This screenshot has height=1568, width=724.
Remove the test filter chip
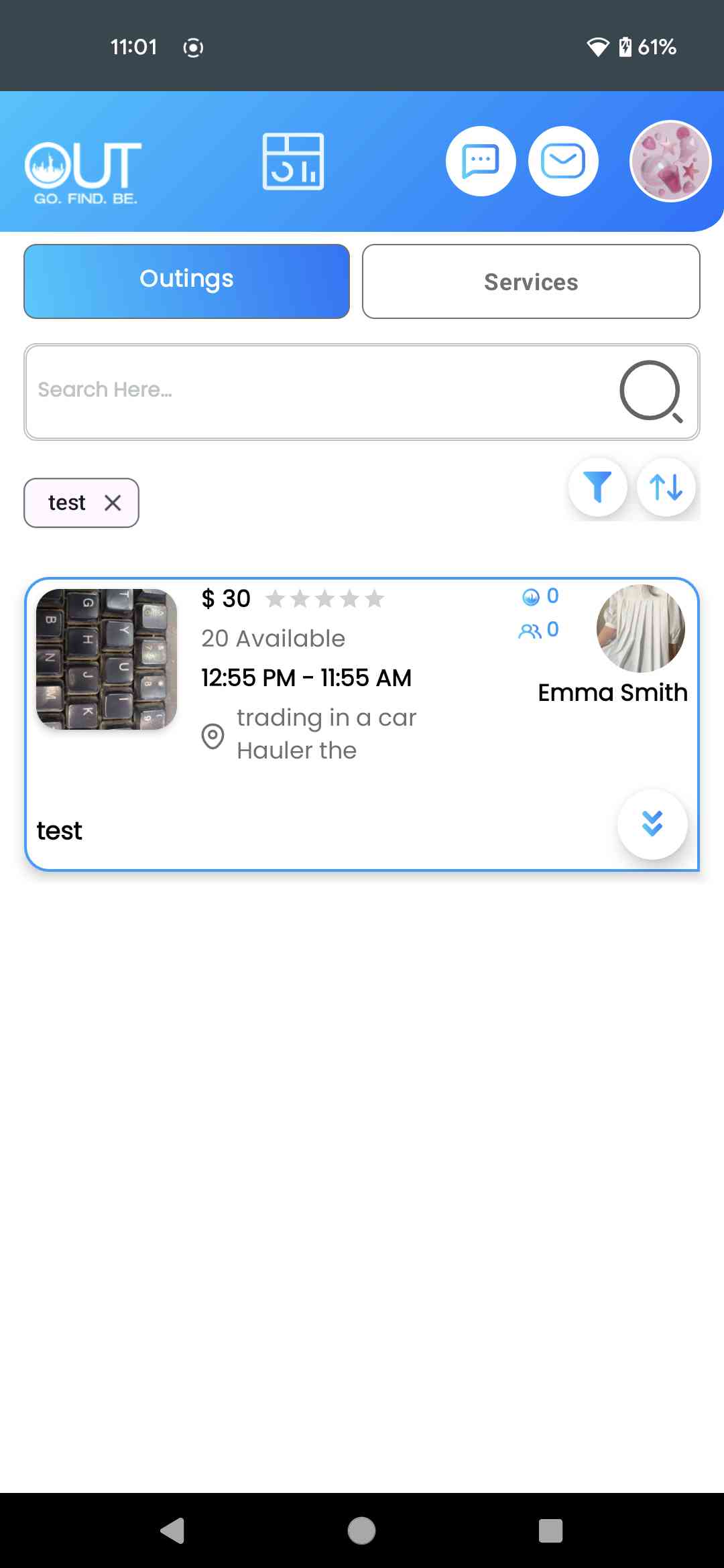click(x=113, y=503)
